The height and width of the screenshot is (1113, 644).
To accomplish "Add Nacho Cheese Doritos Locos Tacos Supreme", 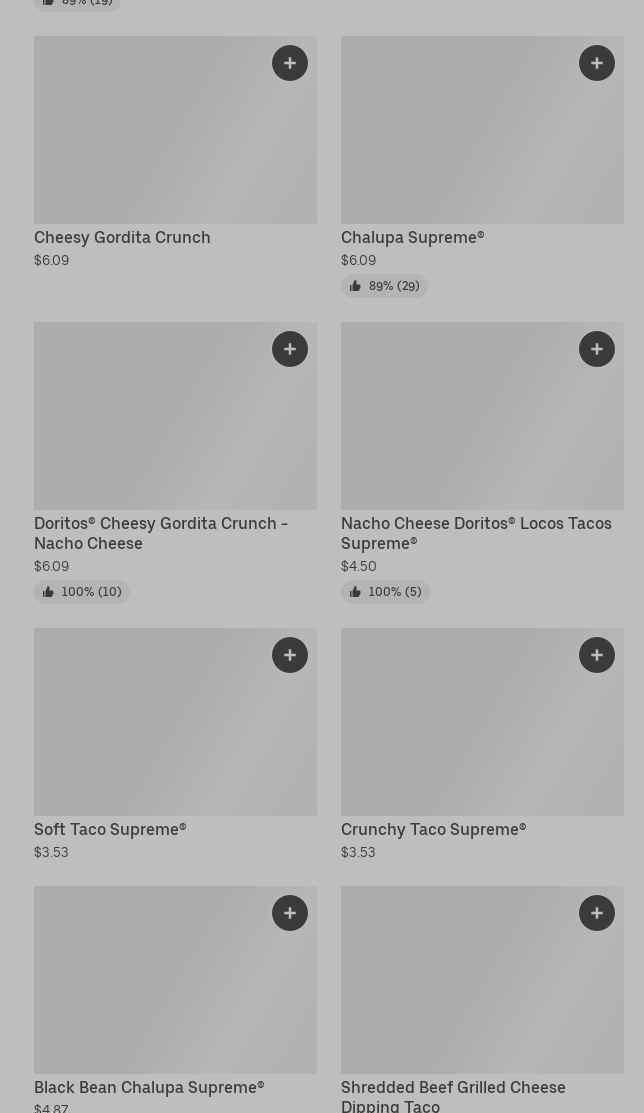I will (x=597, y=349).
